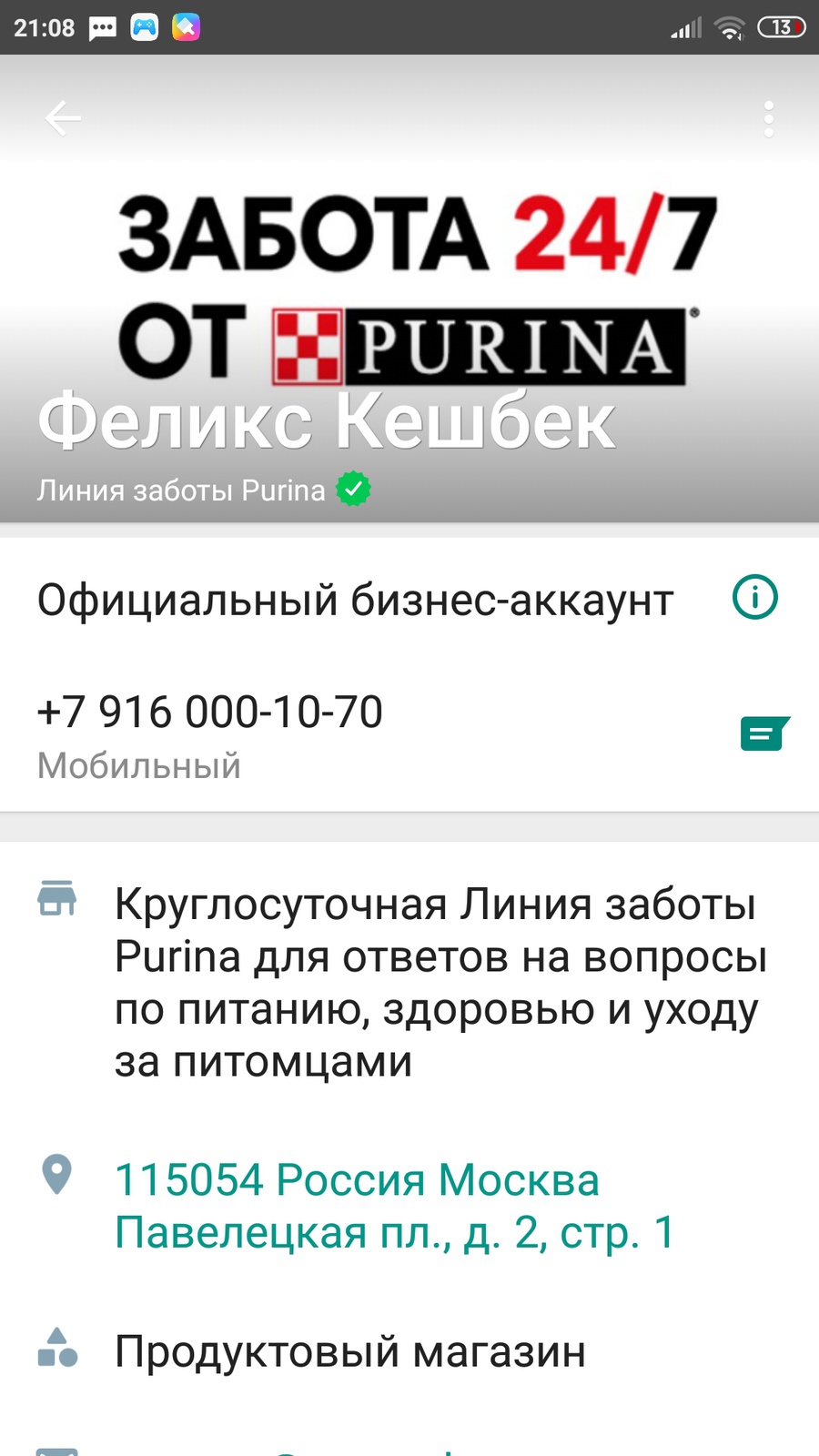View the Purina business header image

409,291
